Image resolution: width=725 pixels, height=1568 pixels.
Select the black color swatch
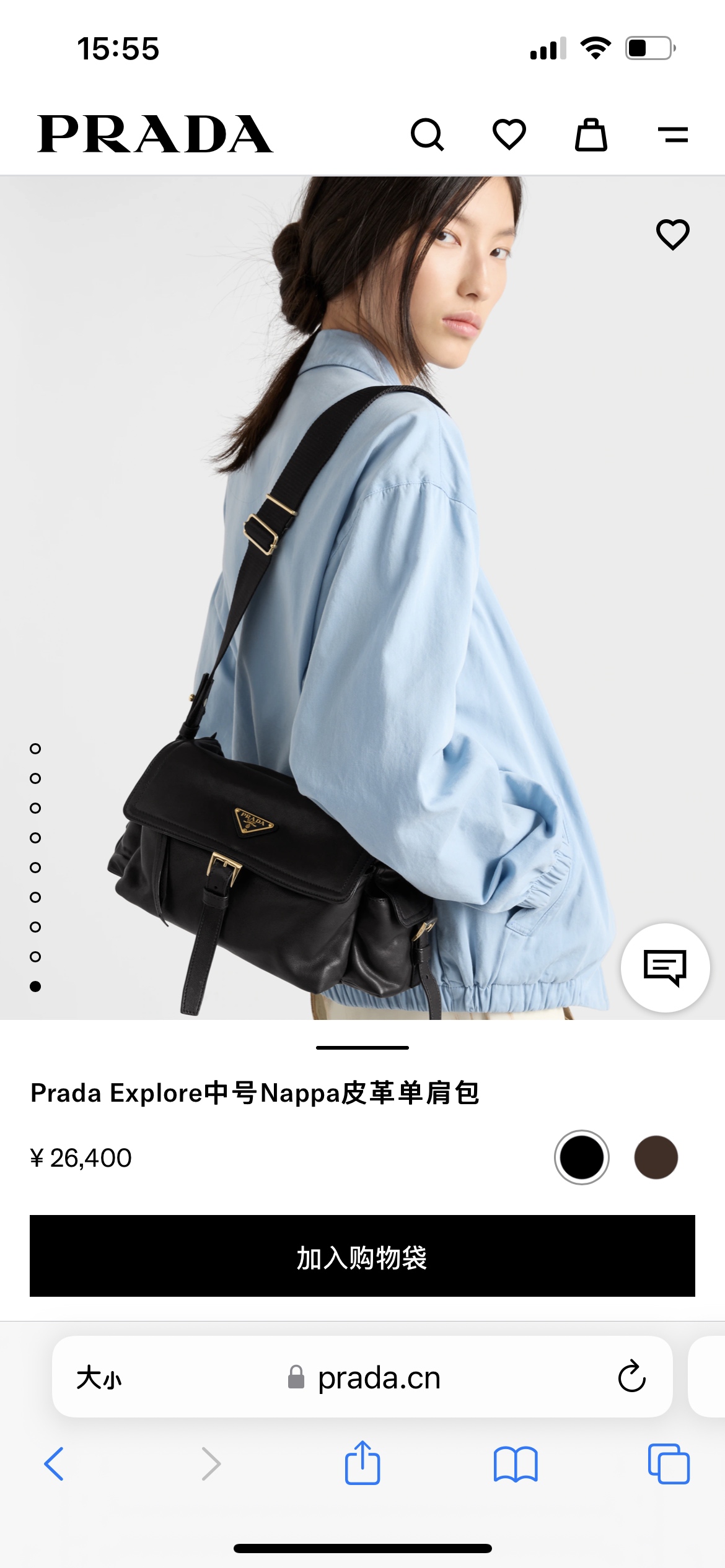click(581, 1157)
